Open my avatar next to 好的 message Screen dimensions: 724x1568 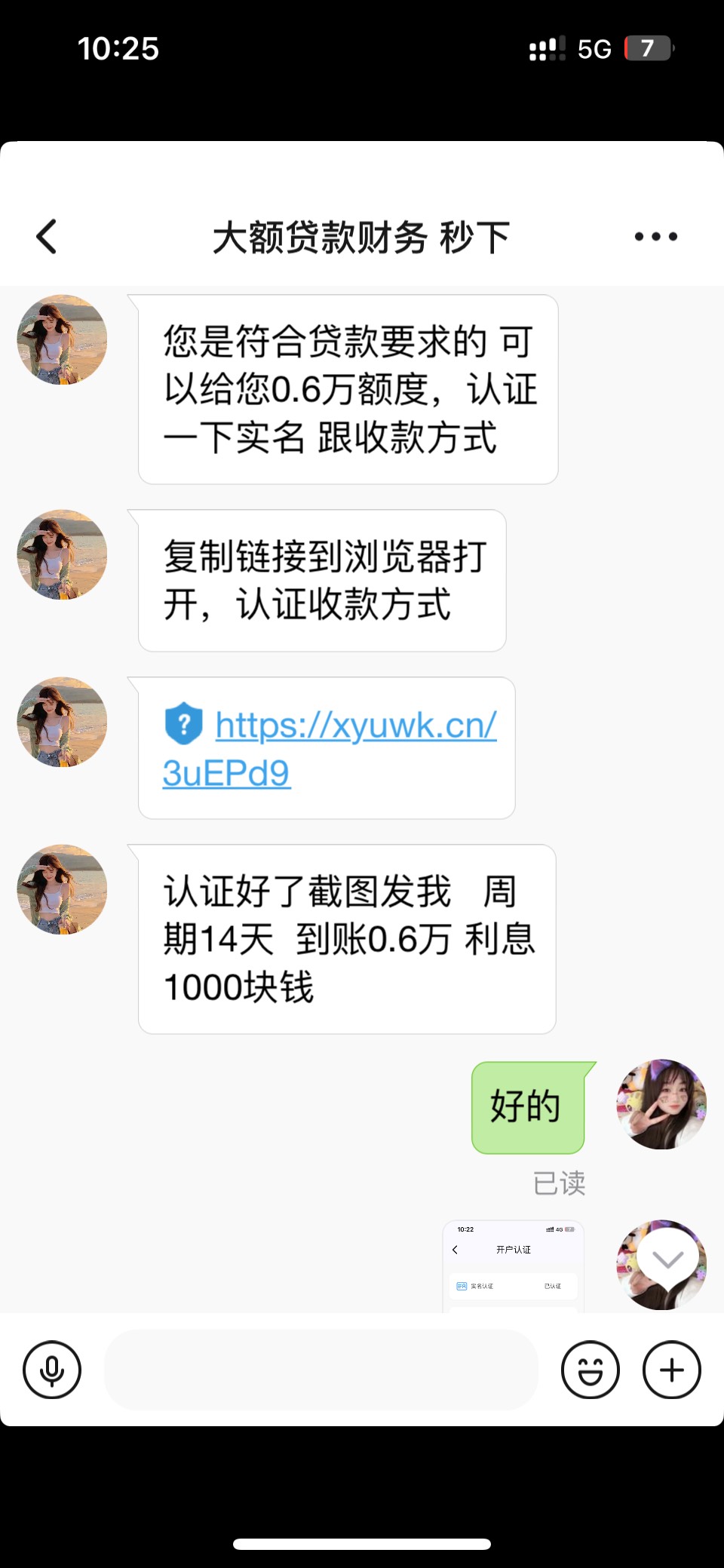(661, 1104)
